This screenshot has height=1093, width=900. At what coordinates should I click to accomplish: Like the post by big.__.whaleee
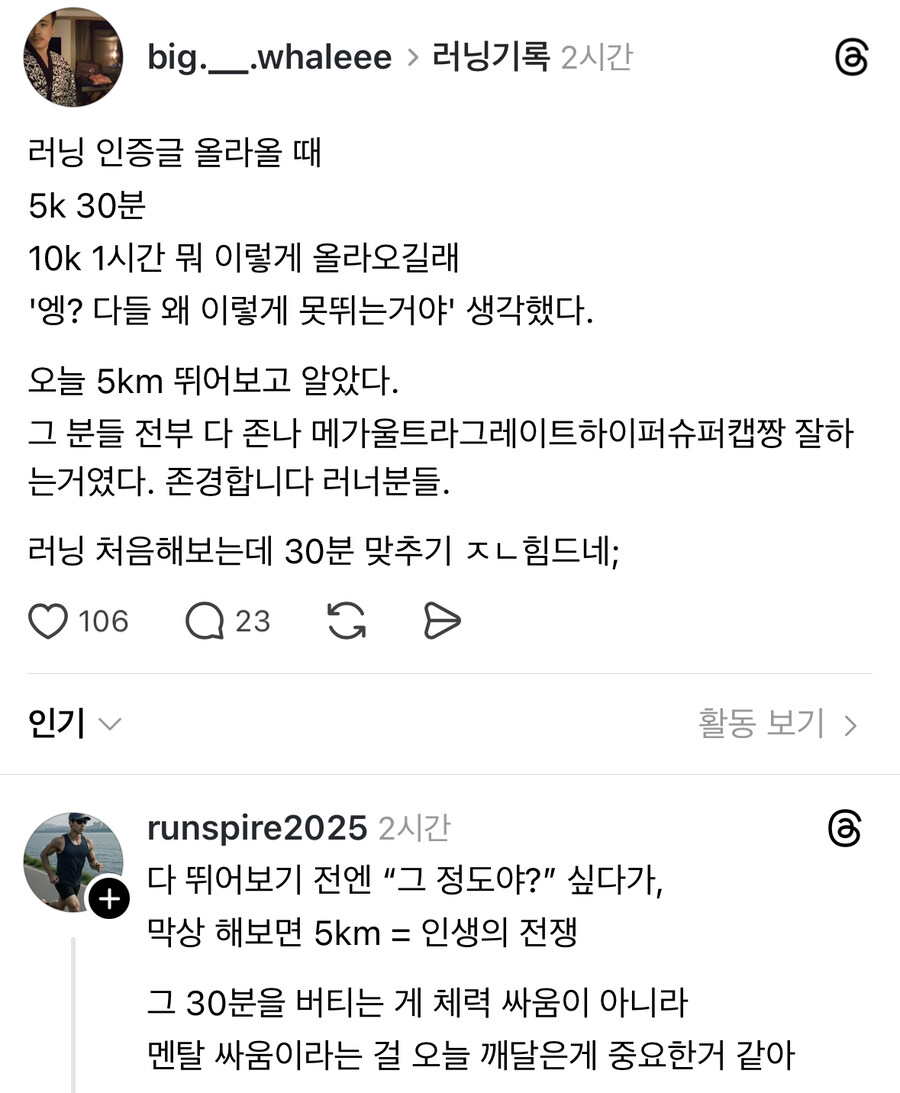click(x=48, y=621)
